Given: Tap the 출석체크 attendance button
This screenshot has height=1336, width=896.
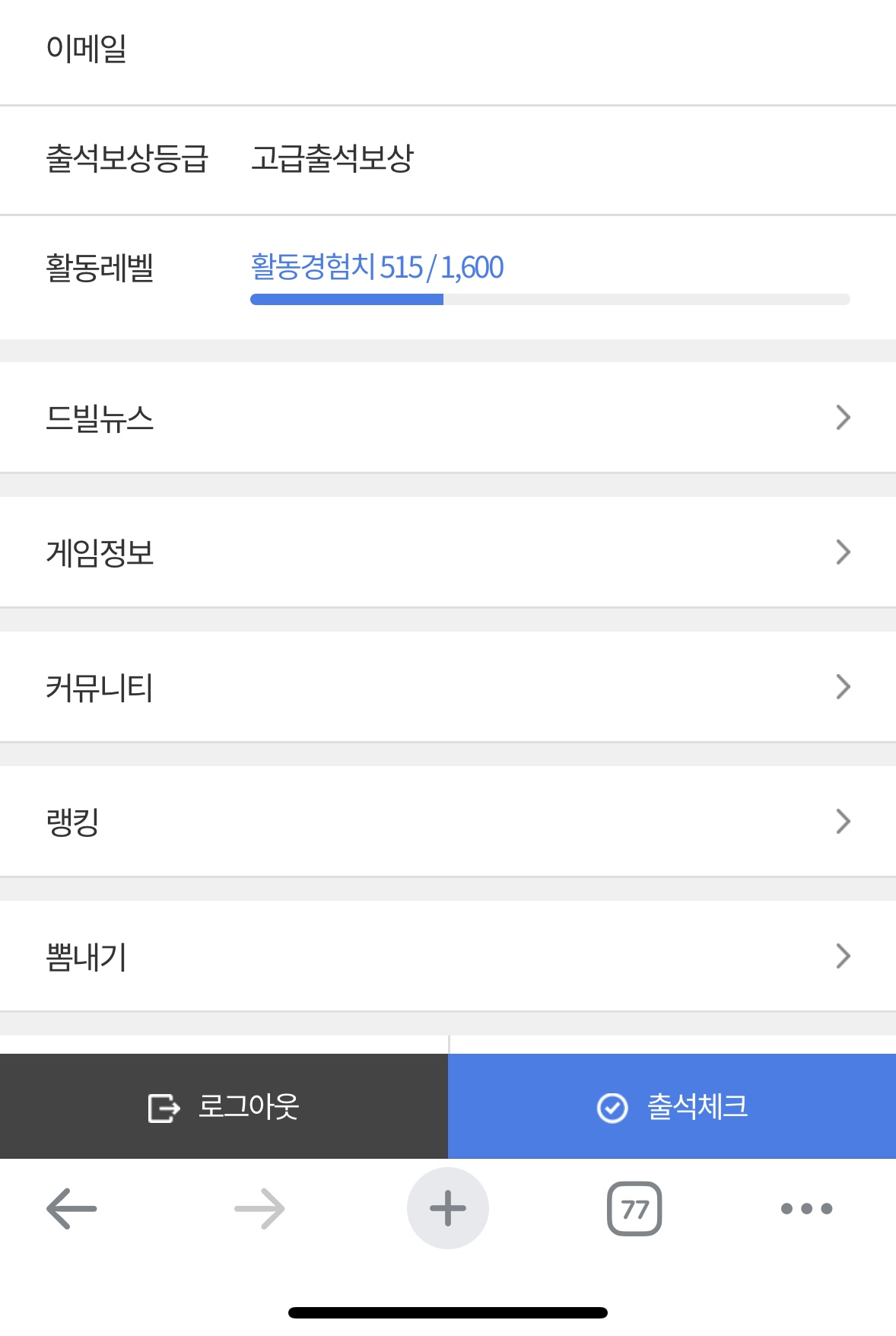Looking at the screenshot, I should coord(672,1106).
